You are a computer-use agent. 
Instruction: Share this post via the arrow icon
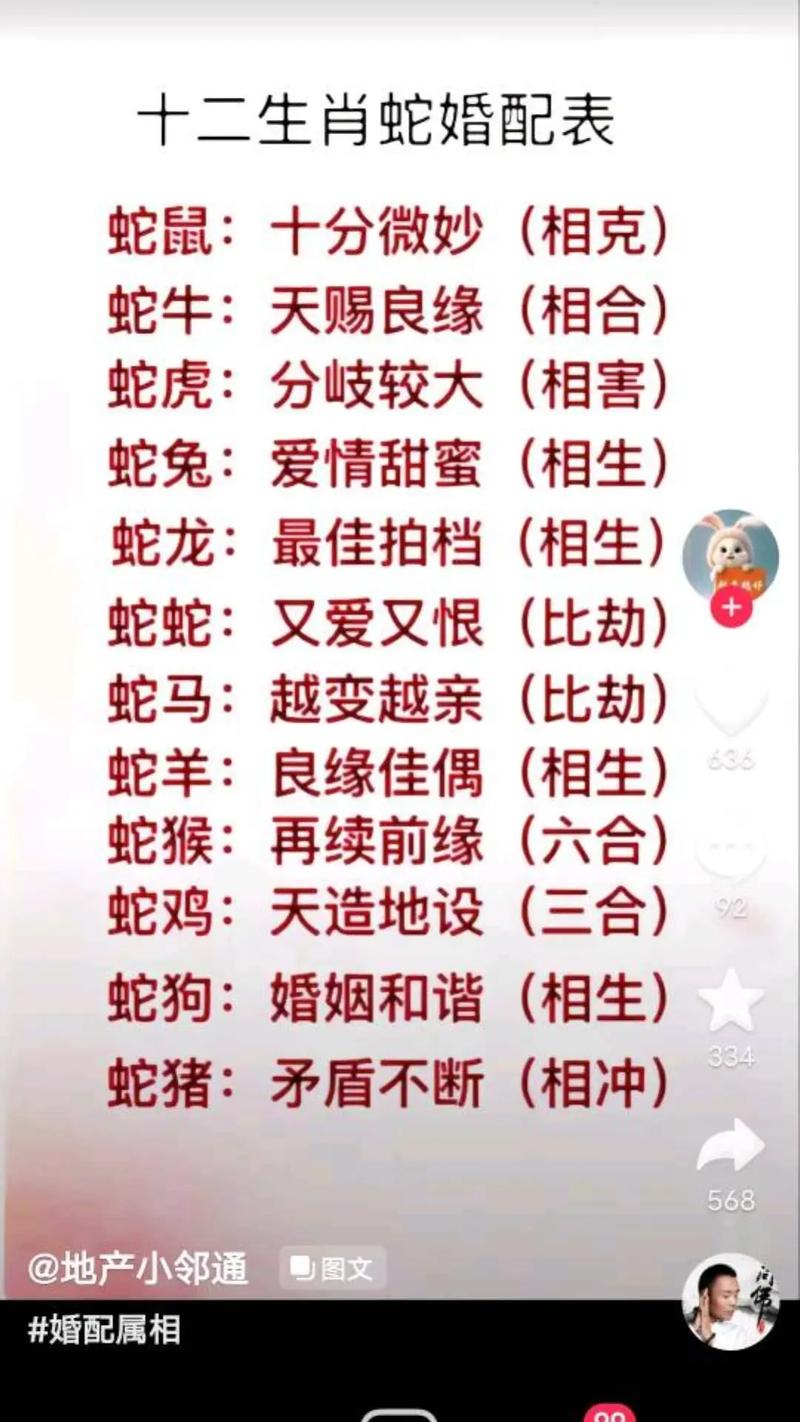(x=731, y=1146)
